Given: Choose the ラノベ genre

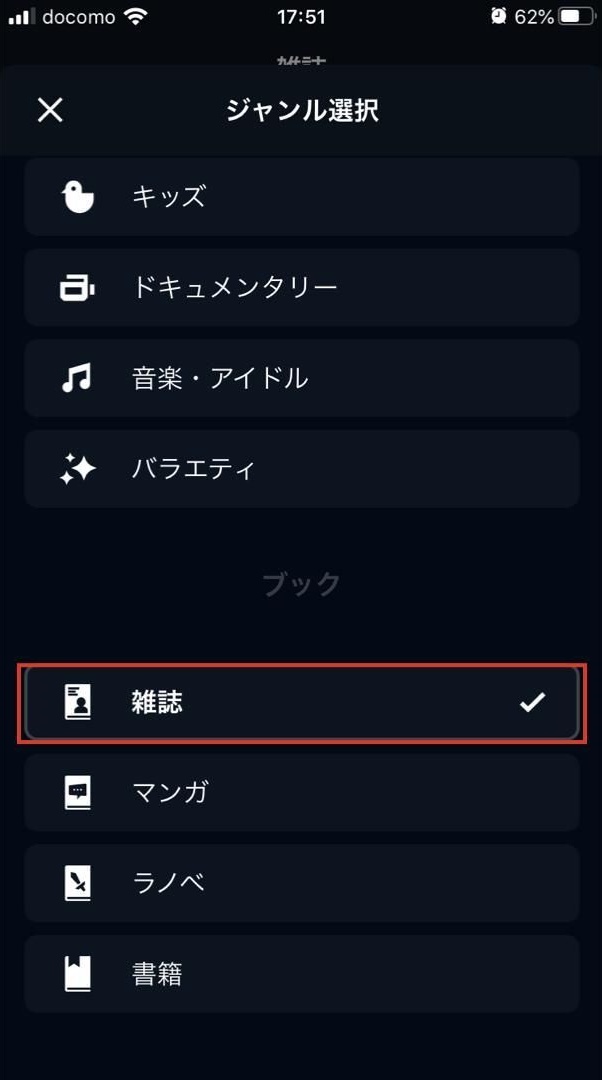Looking at the screenshot, I should [302, 883].
